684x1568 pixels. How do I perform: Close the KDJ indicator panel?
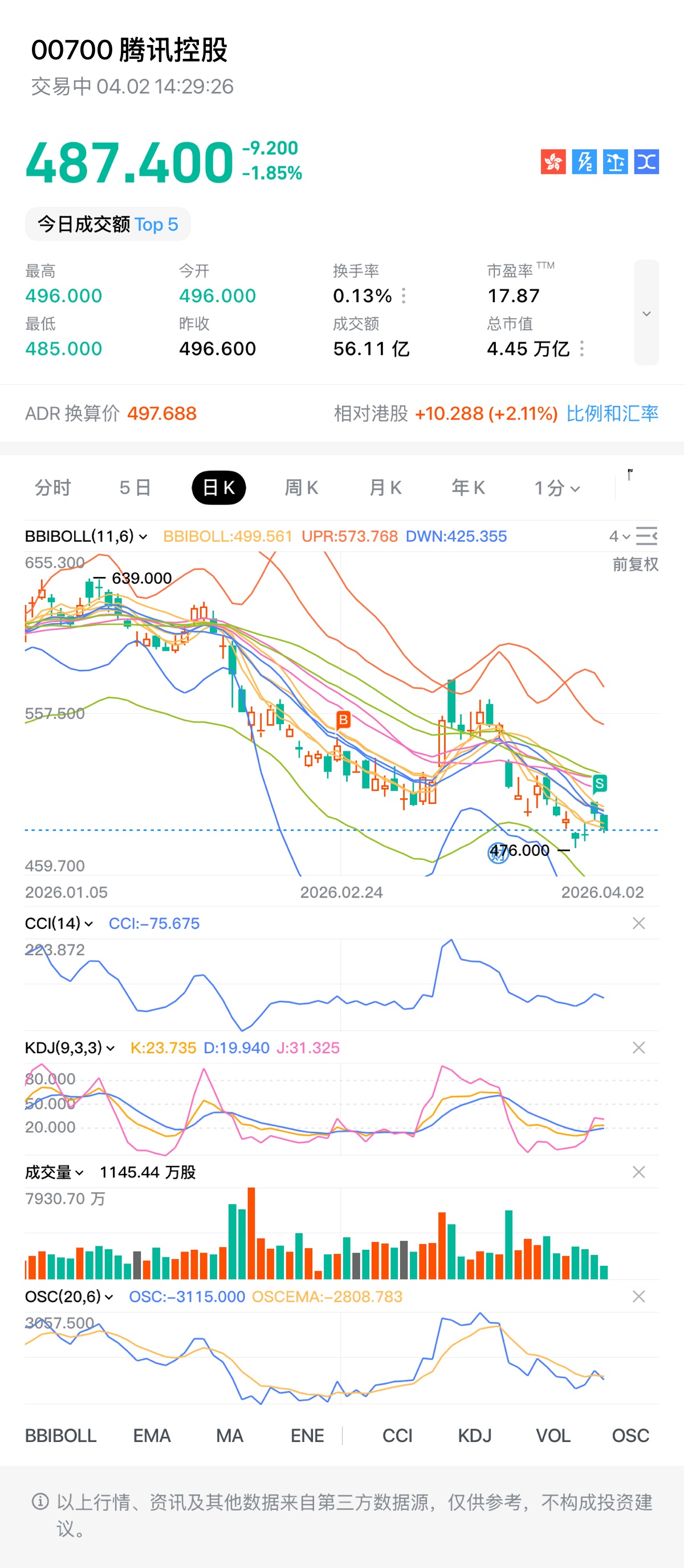tap(638, 1047)
